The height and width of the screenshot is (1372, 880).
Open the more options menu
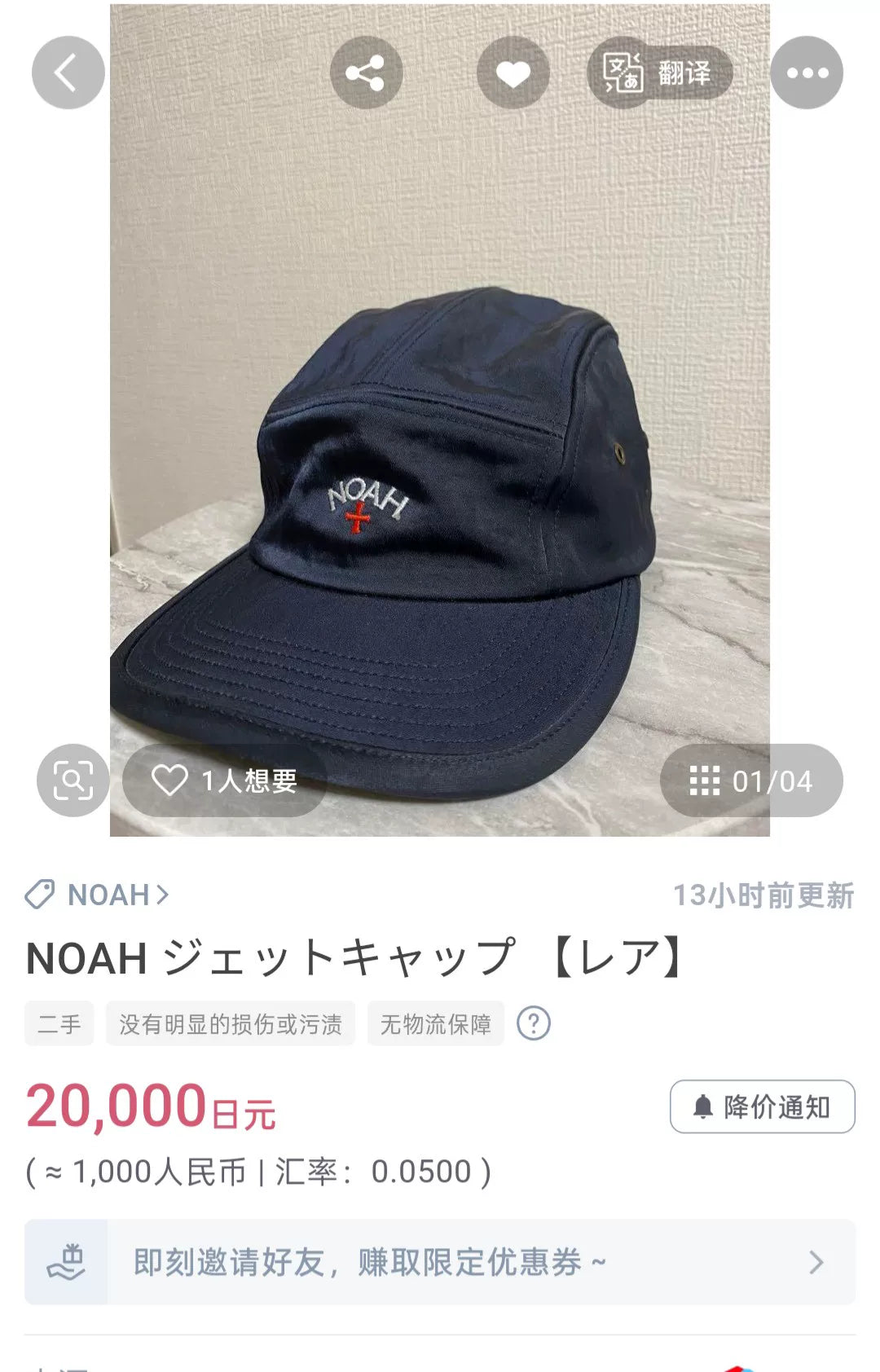coord(807,72)
